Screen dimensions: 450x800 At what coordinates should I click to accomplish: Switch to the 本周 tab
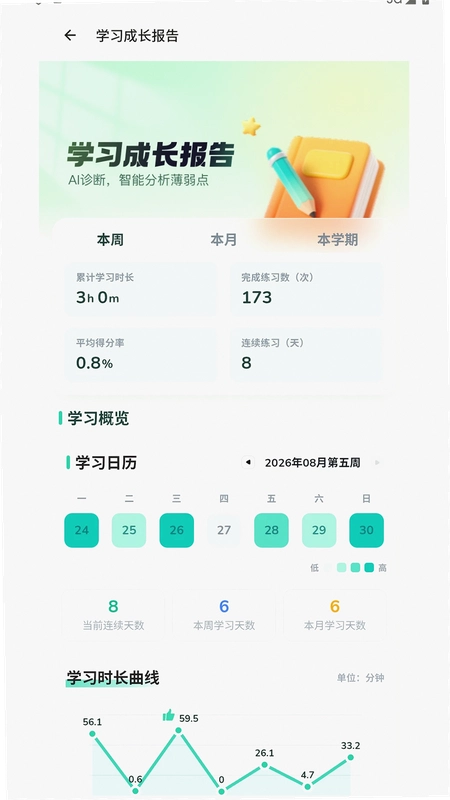point(110,239)
